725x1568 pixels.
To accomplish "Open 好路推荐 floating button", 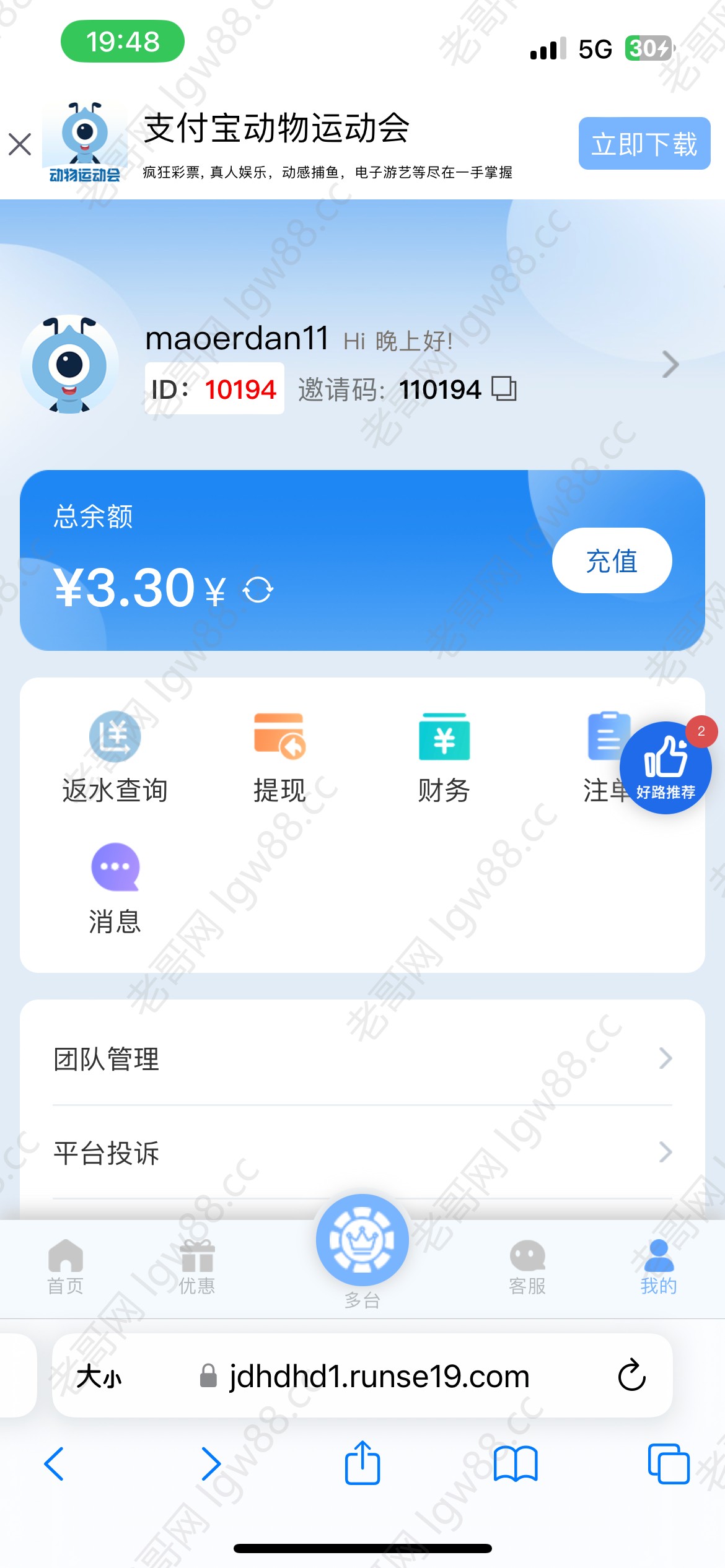I will [666, 768].
